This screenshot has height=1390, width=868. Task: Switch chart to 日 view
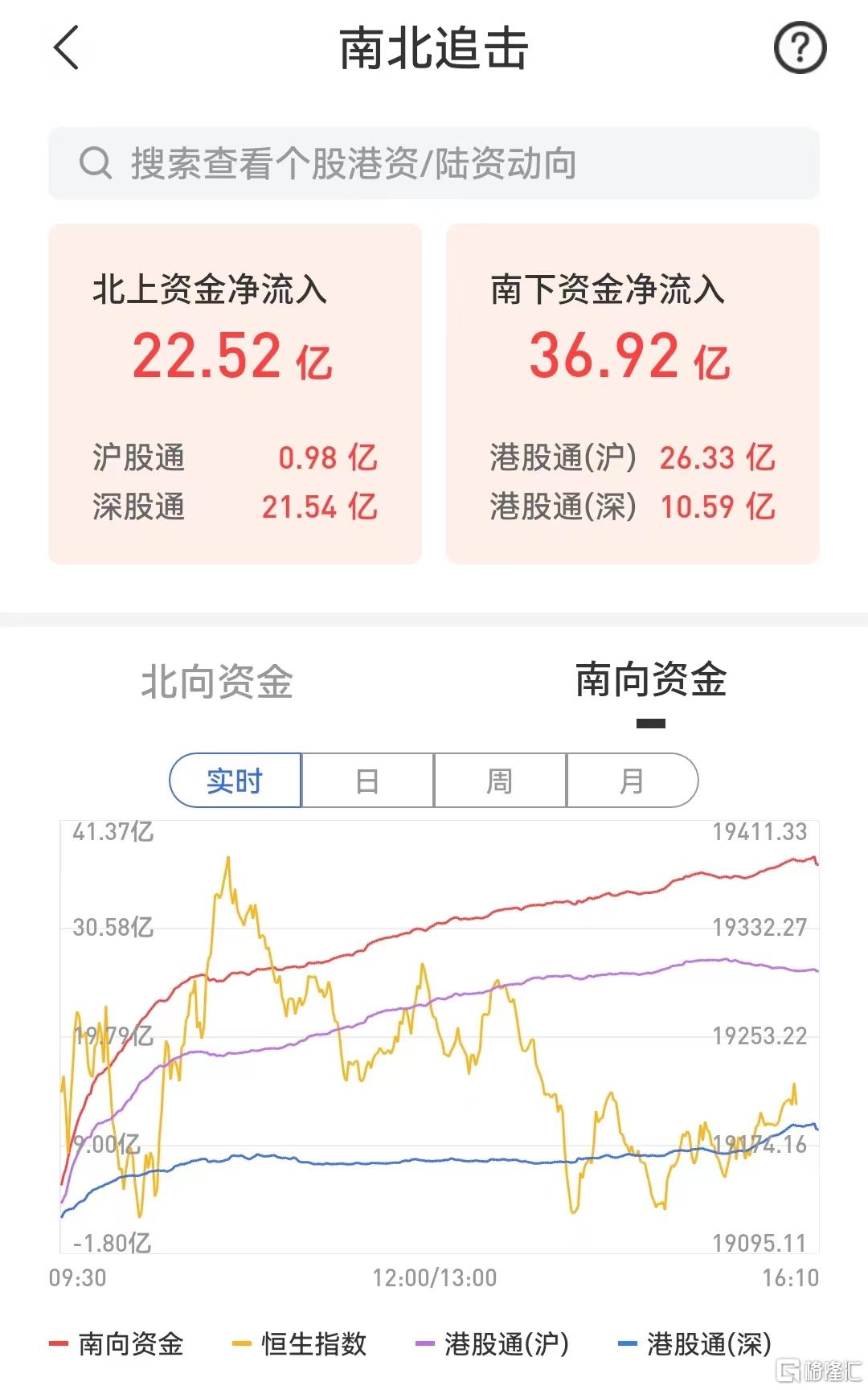tap(367, 781)
